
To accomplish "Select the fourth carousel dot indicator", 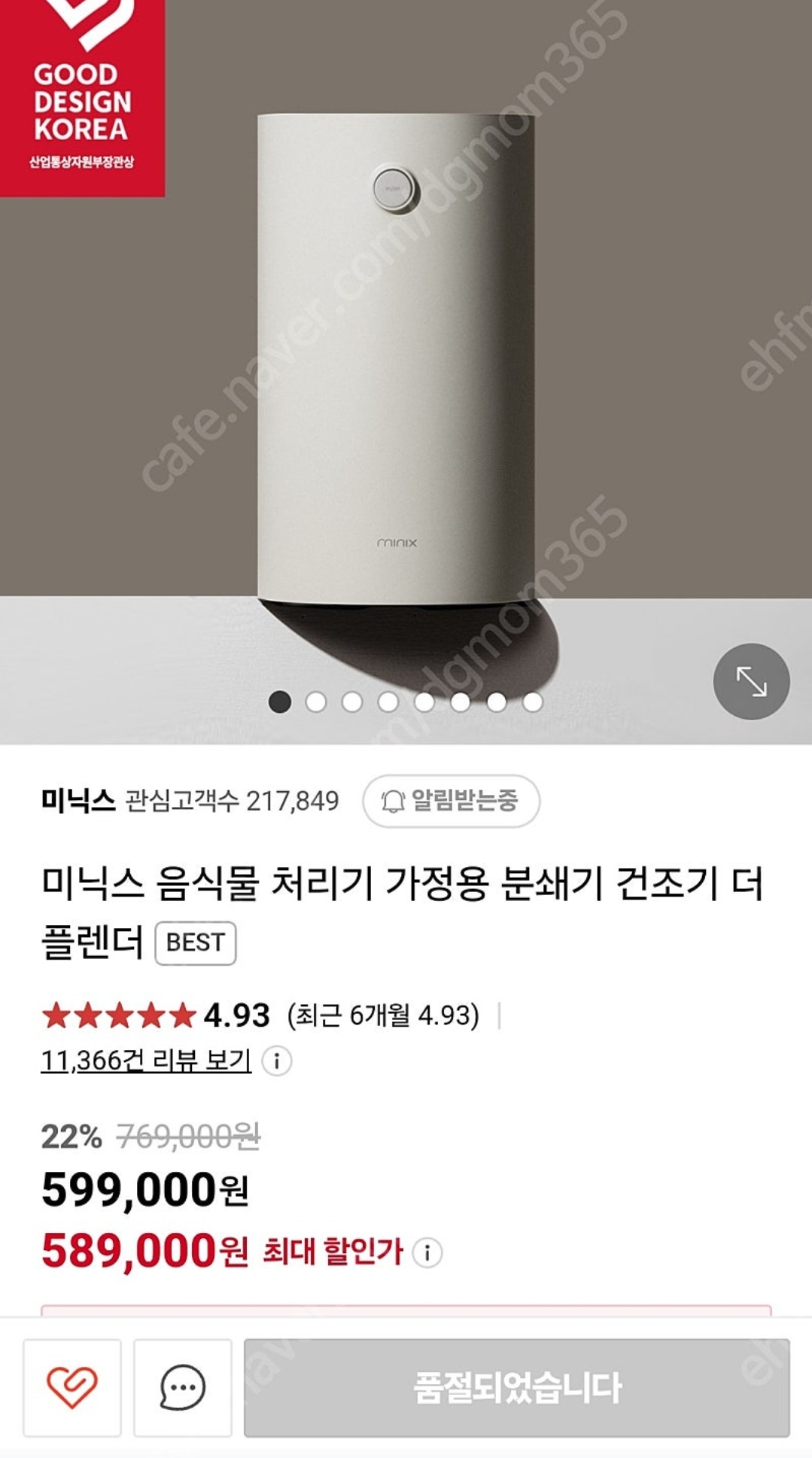I will click(387, 702).
